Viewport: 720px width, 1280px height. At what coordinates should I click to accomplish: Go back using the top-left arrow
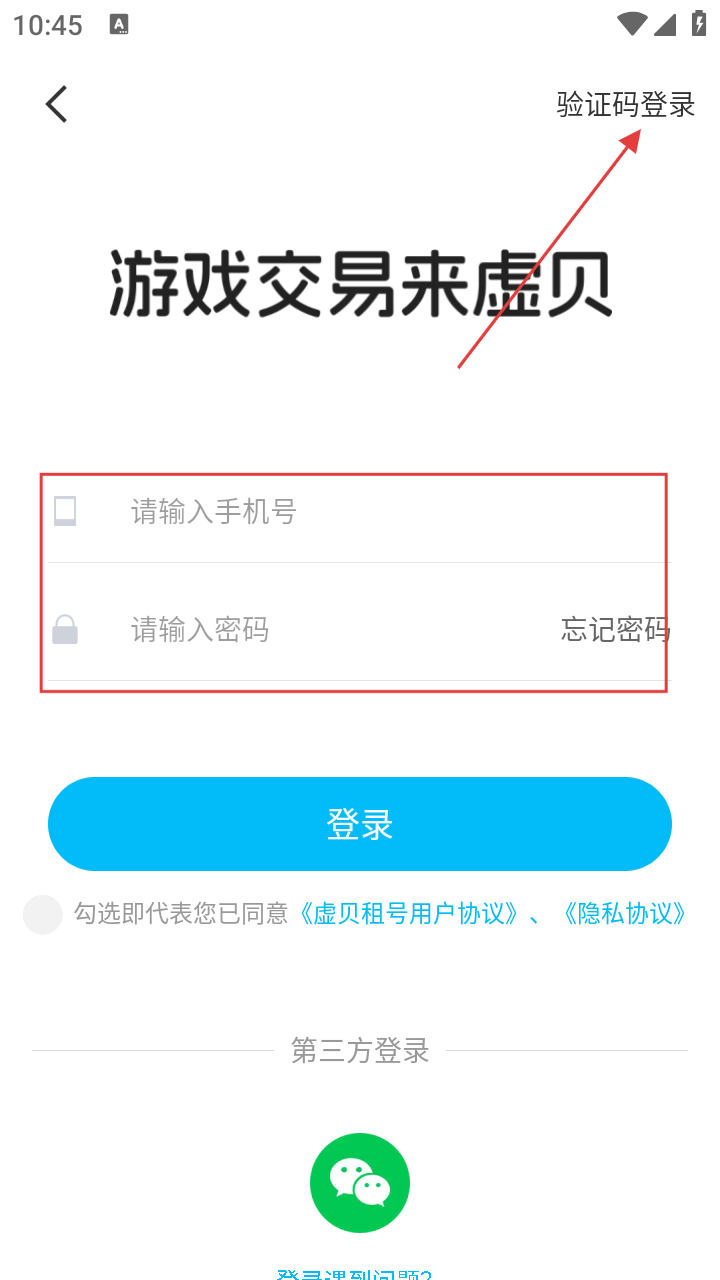(x=57, y=104)
